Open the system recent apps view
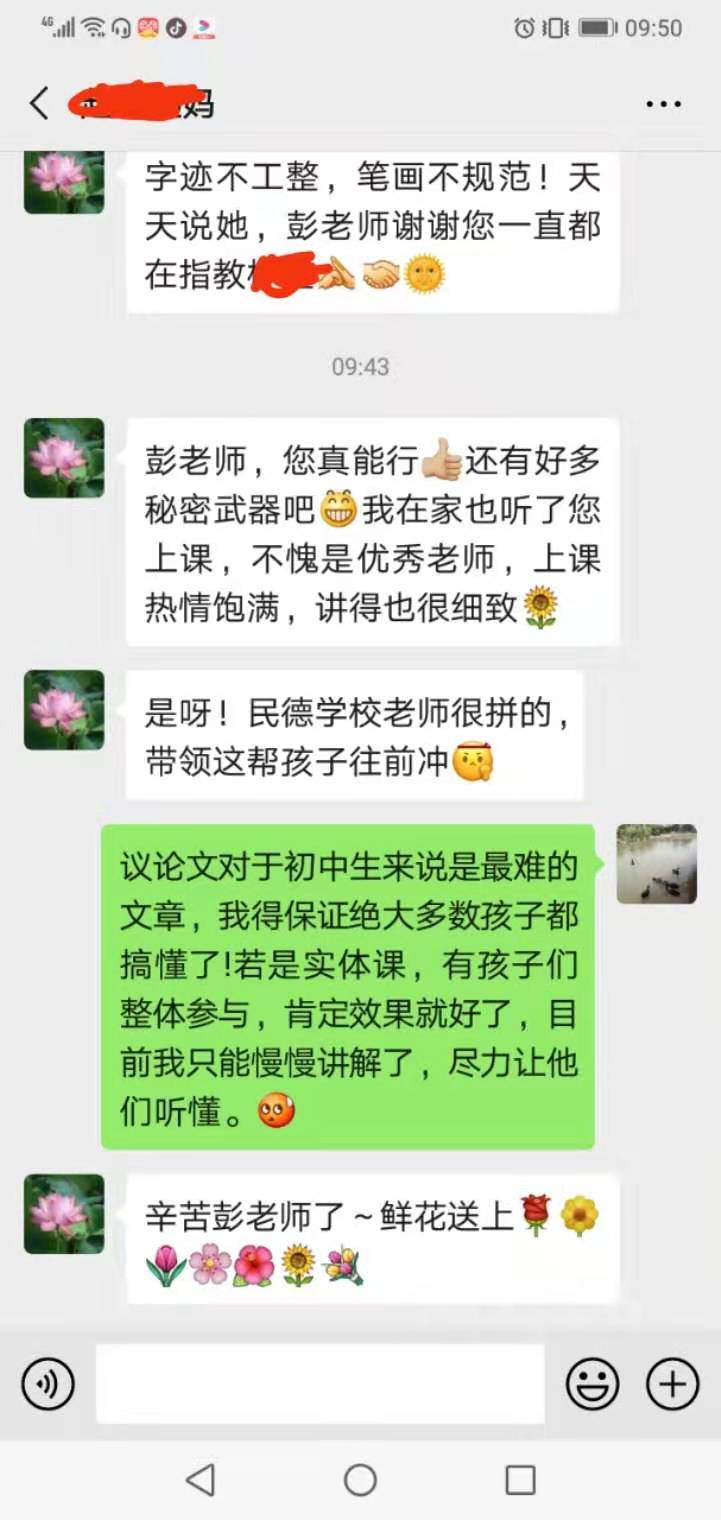Viewport: 721px width, 1520px height. (520, 1479)
